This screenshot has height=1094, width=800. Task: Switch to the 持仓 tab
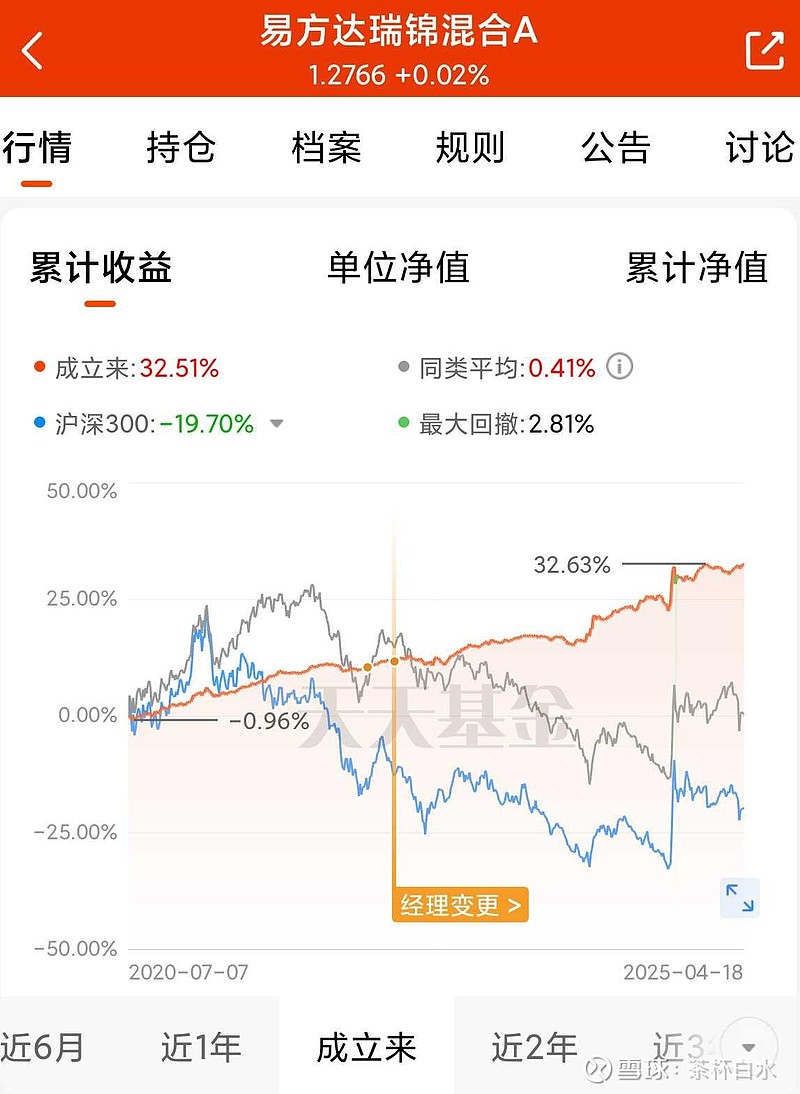[183, 147]
